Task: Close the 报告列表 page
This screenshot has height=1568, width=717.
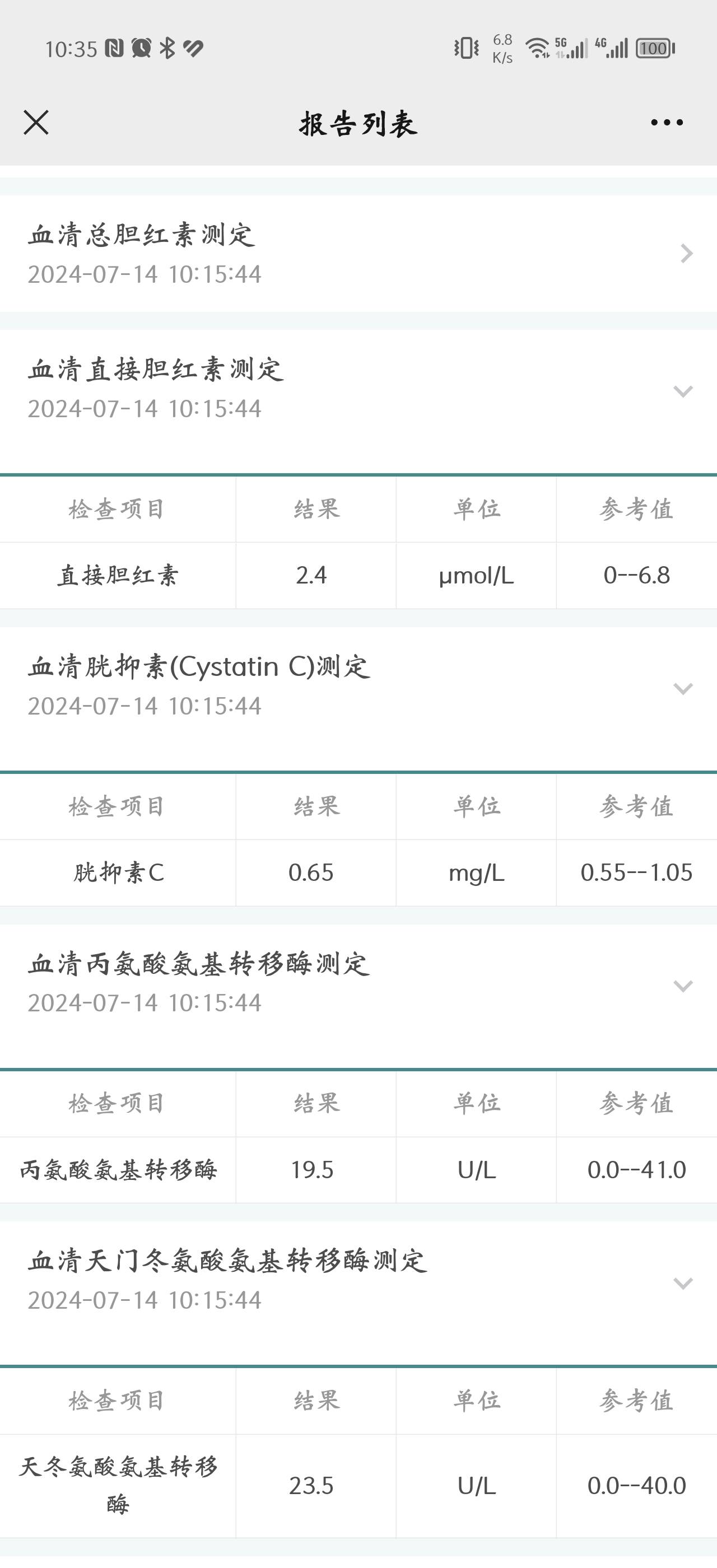Action: pos(36,122)
